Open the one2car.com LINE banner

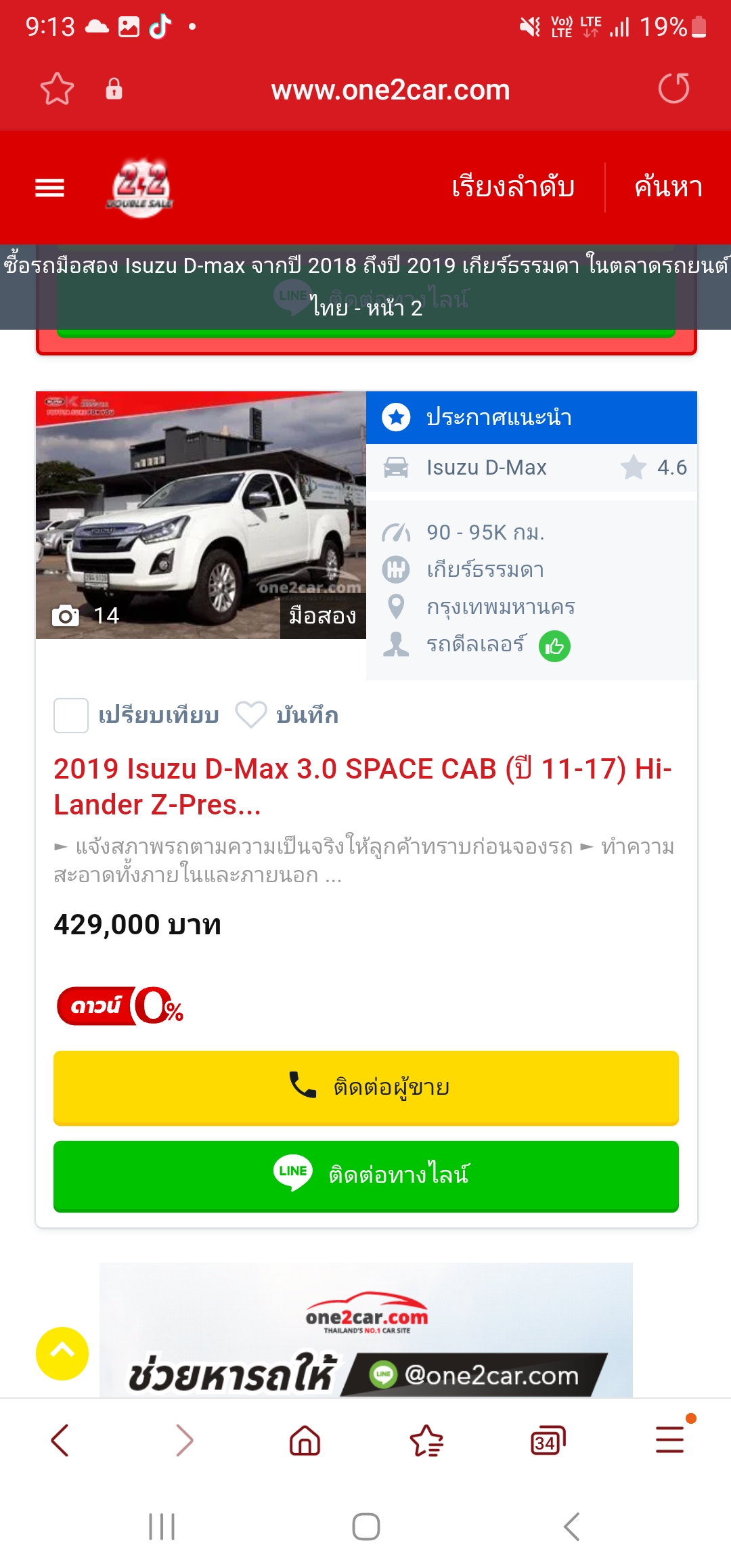click(x=366, y=1330)
